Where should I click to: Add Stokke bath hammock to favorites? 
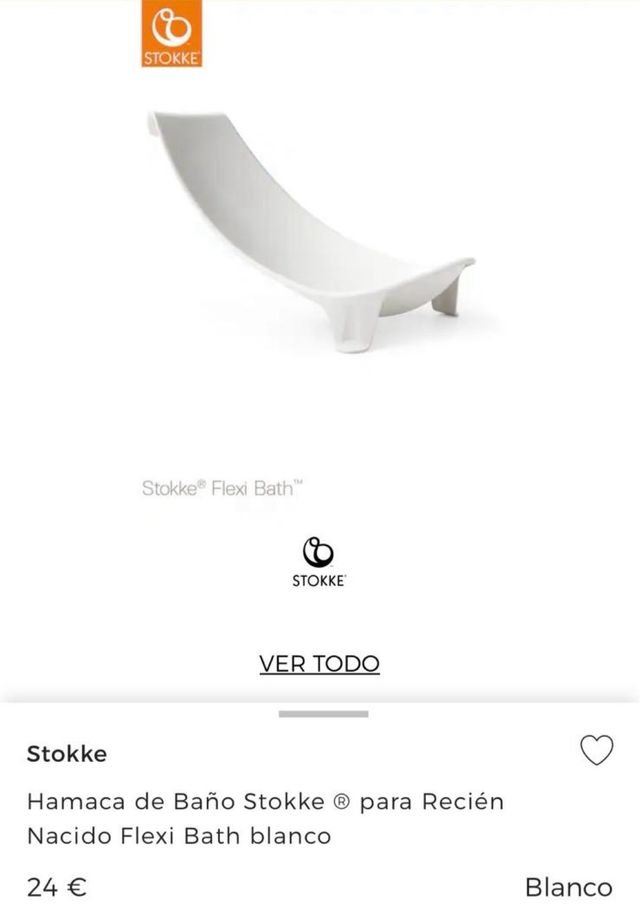pos(597,750)
